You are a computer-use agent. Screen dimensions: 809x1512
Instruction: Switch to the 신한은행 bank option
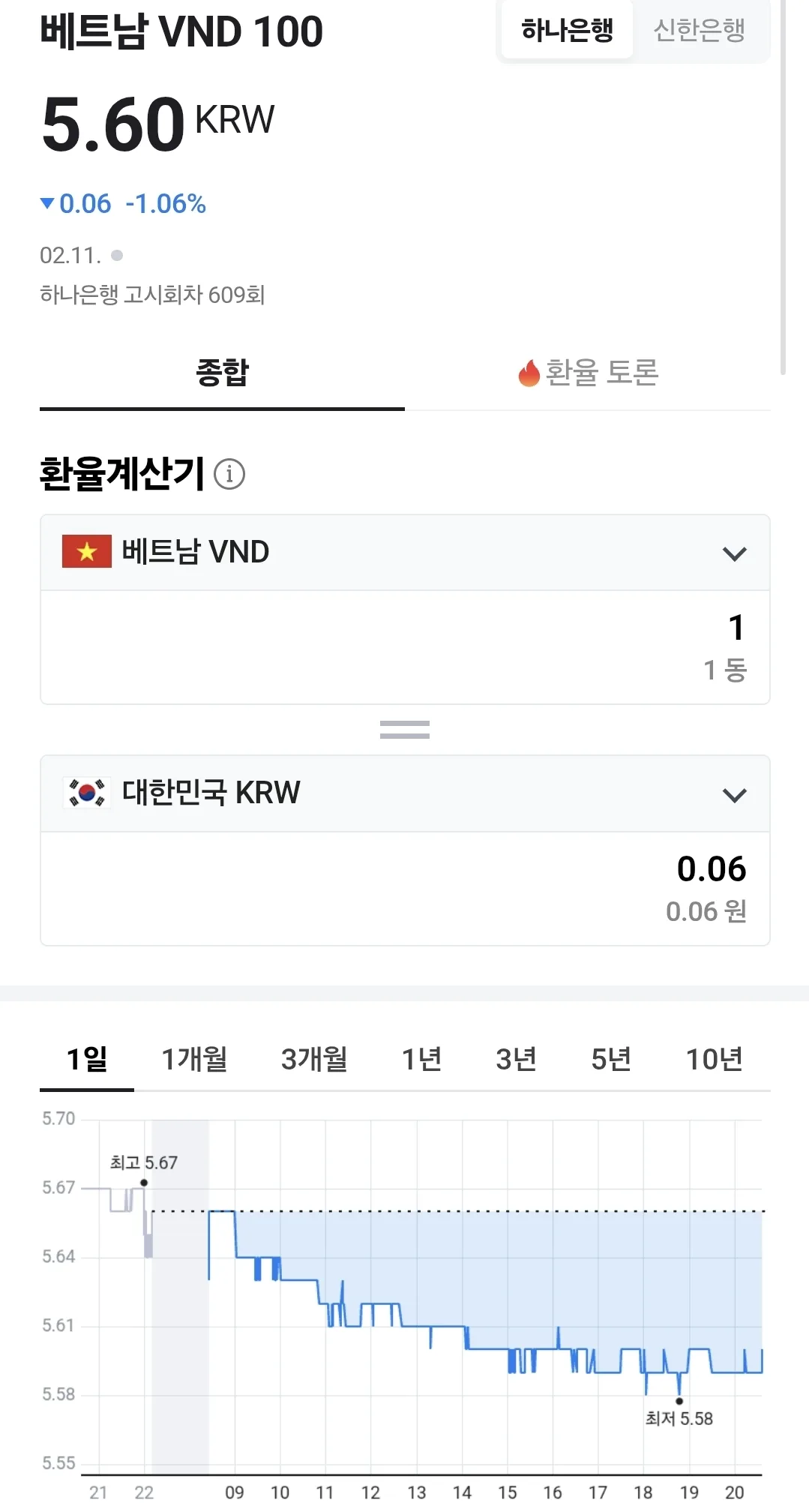pyautogui.click(x=700, y=31)
